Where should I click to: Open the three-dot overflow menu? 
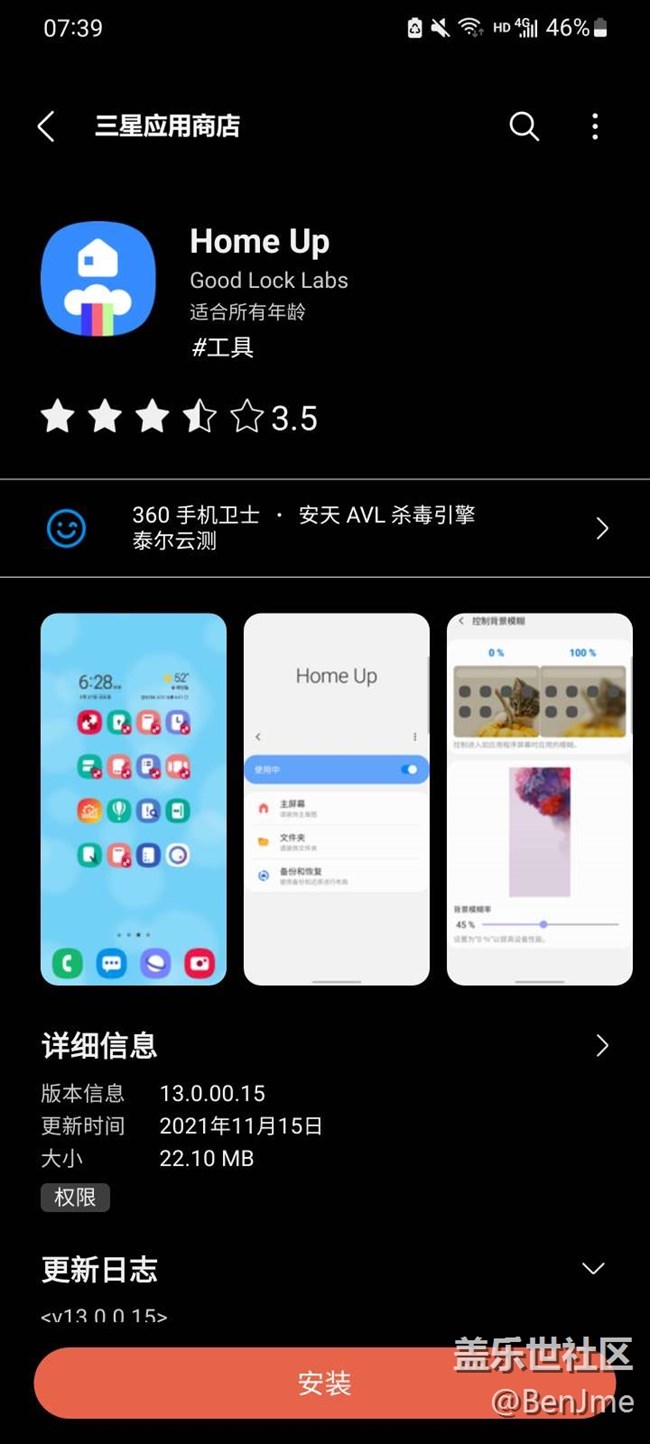pyautogui.click(x=595, y=126)
